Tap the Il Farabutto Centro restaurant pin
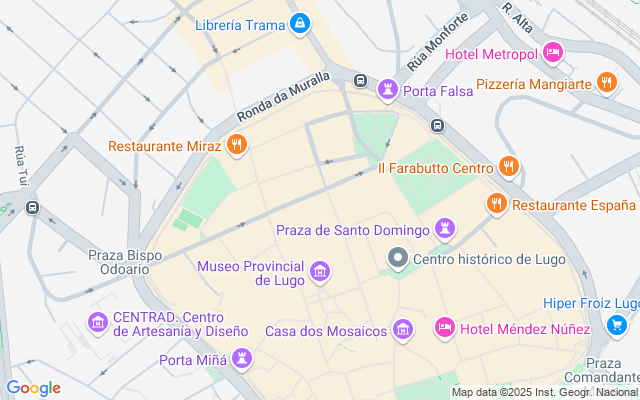This screenshot has width=640, height=400. 508,167
